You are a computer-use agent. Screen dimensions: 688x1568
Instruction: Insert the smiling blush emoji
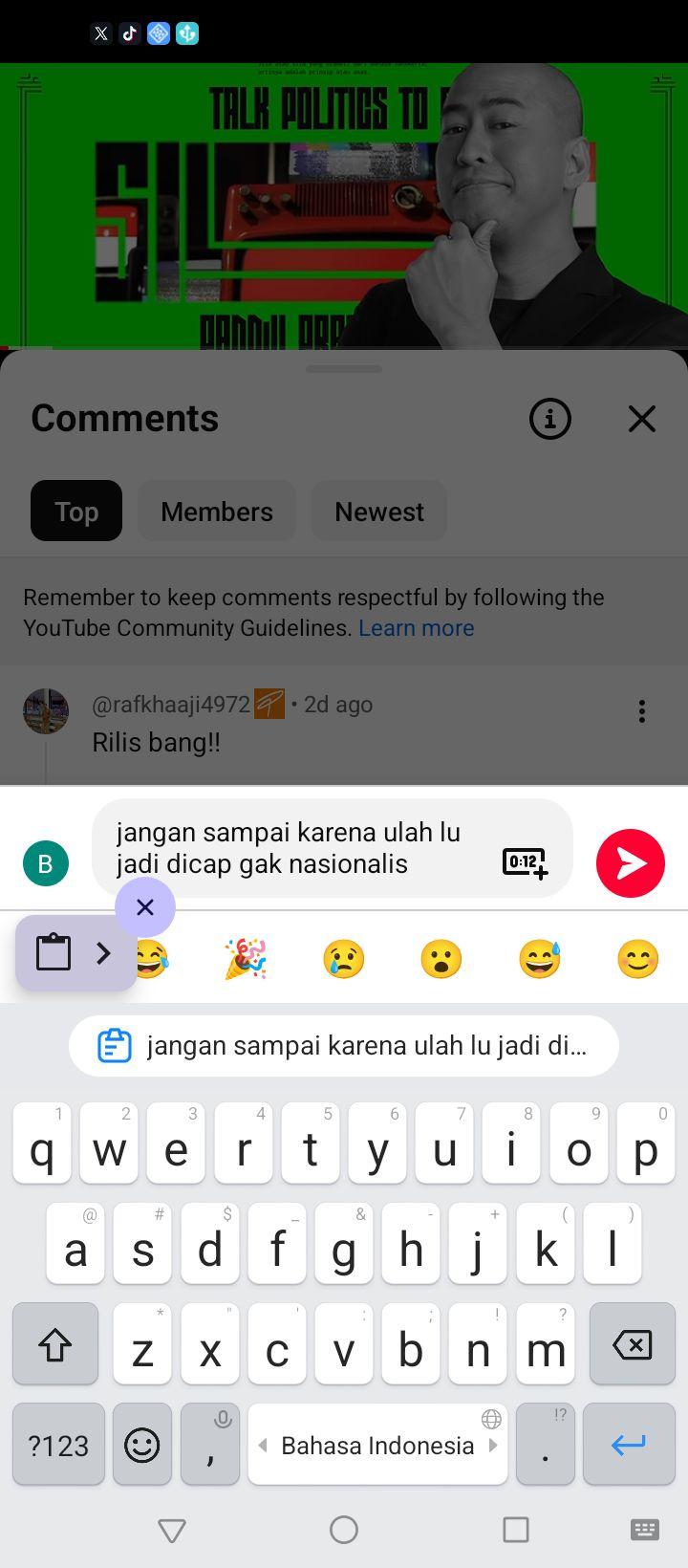pos(638,959)
